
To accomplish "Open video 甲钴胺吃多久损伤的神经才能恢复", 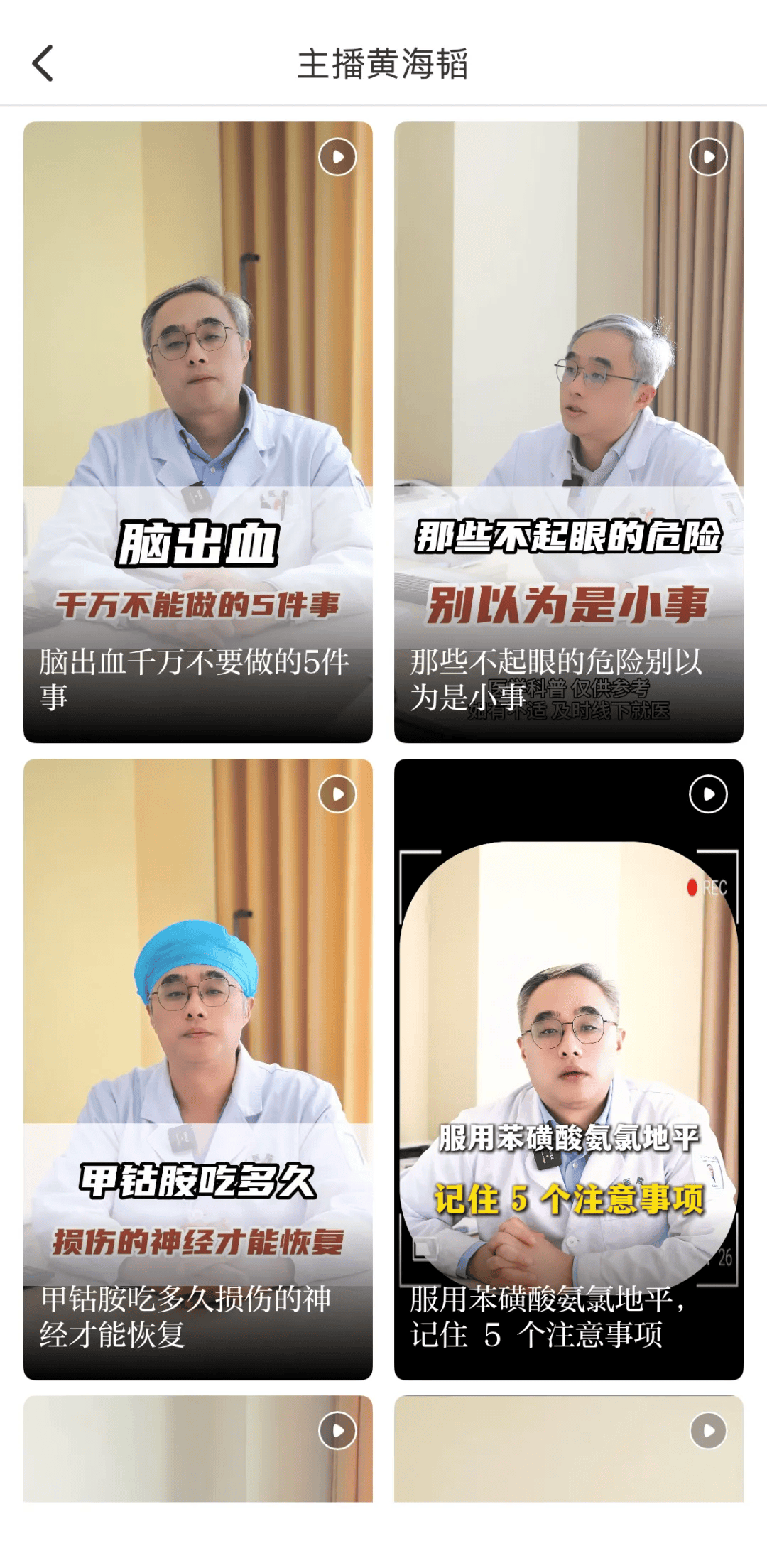I will tap(197, 1069).
